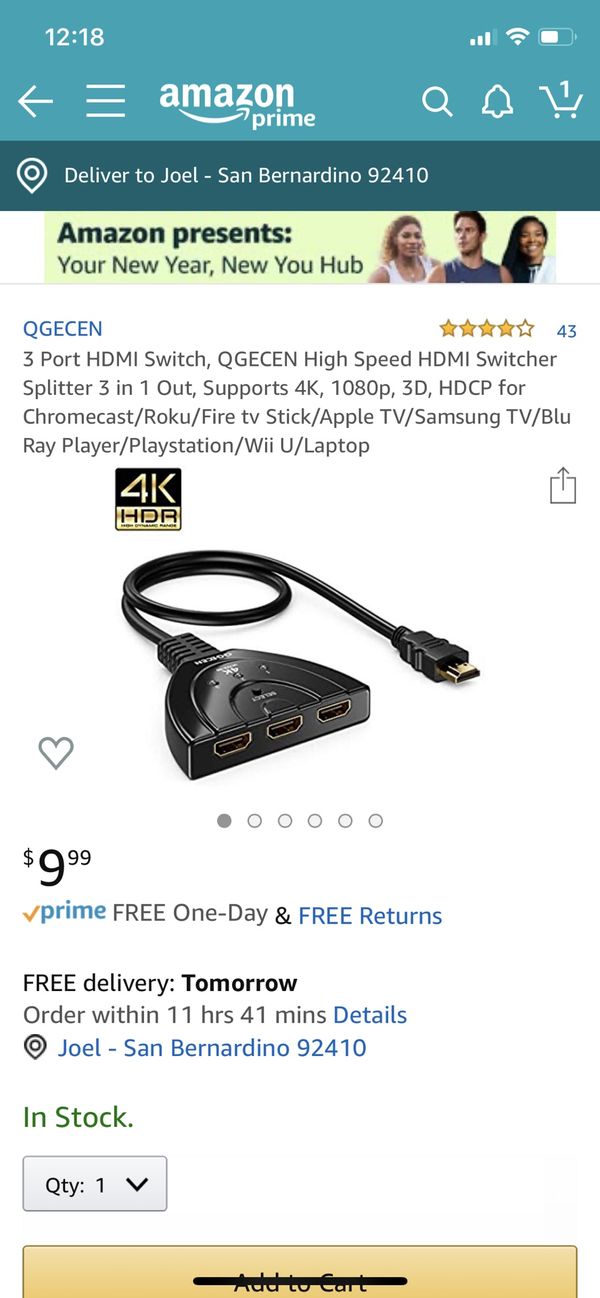The width and height of the screenshot is (600, 1298).
Task: View delivery Details link
Action: pos(370,1015)
